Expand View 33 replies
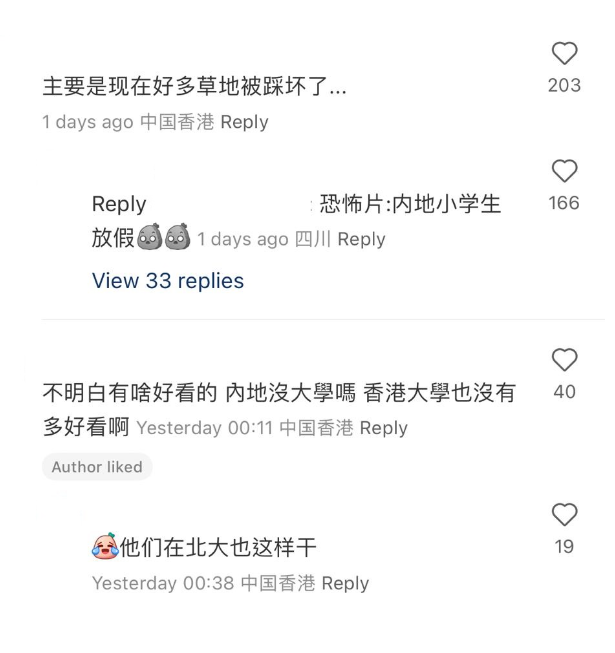Image resolution: width=615 pixels, height=653 pixels. 168,281
